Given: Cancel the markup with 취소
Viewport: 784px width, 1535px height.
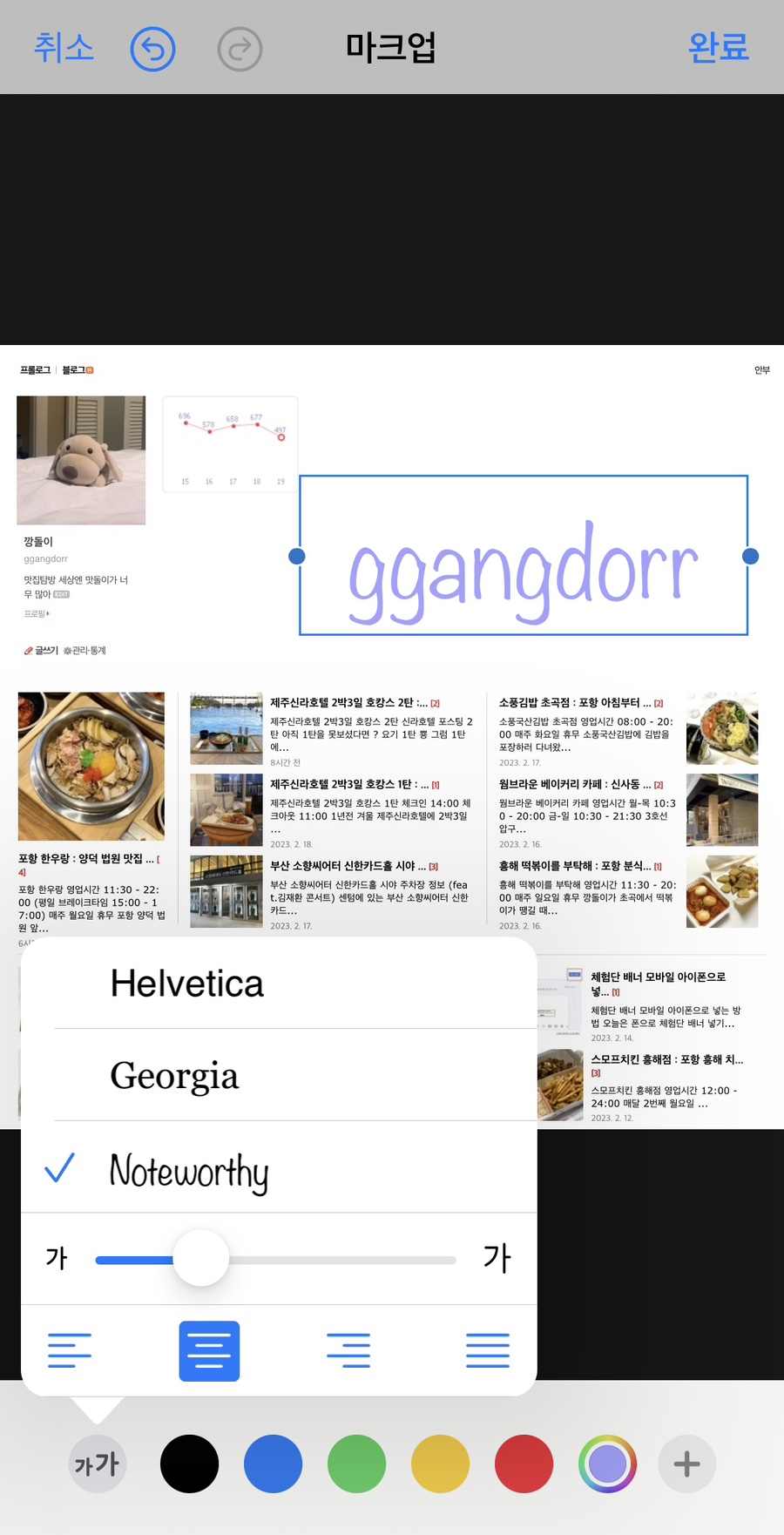Looking at the screenshot, I should pos(64,48).
